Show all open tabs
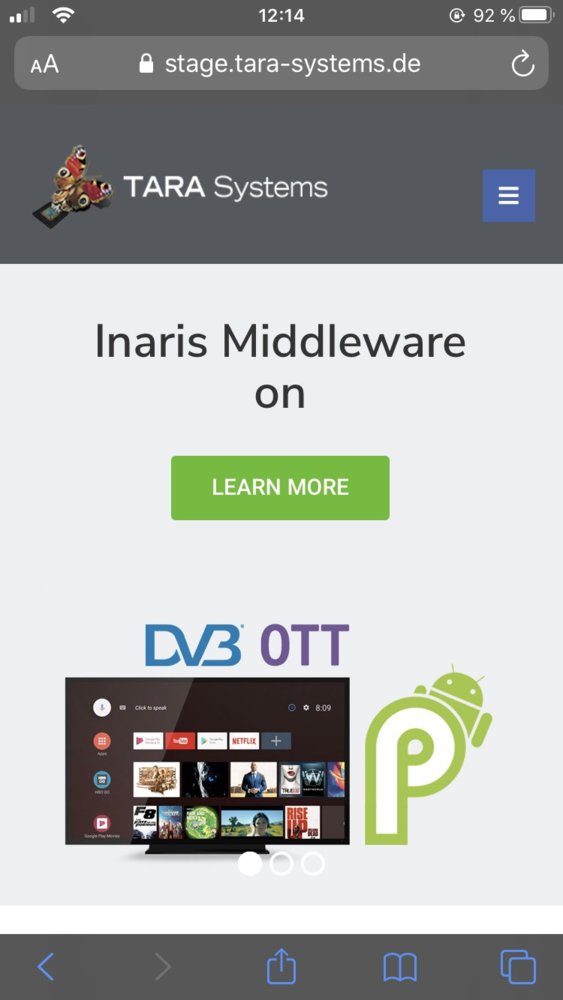The width and height of the screenshot is (563, 1000). [x=518, y=967]
